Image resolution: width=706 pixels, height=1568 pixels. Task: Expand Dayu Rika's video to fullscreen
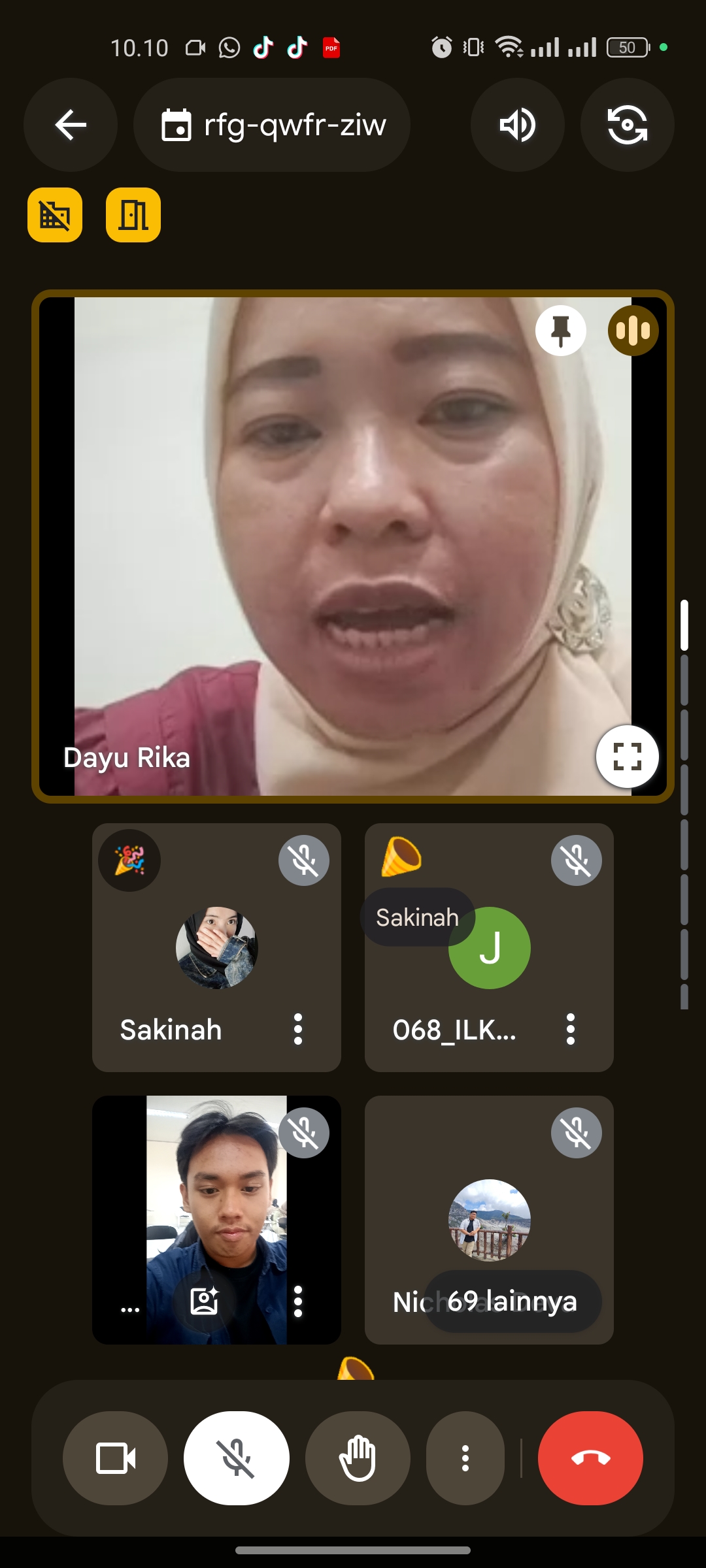tap(627, 757)
